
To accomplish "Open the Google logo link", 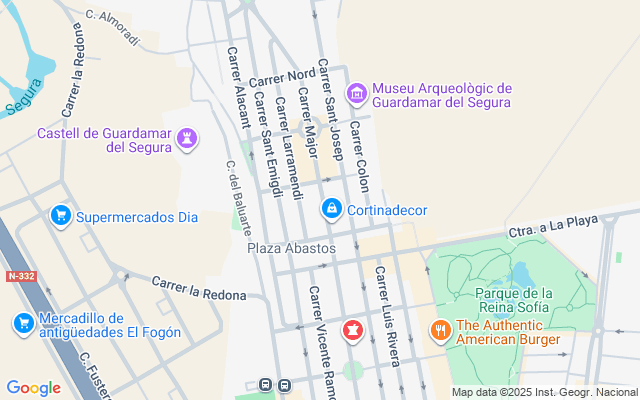I will [x=33, y=388].
